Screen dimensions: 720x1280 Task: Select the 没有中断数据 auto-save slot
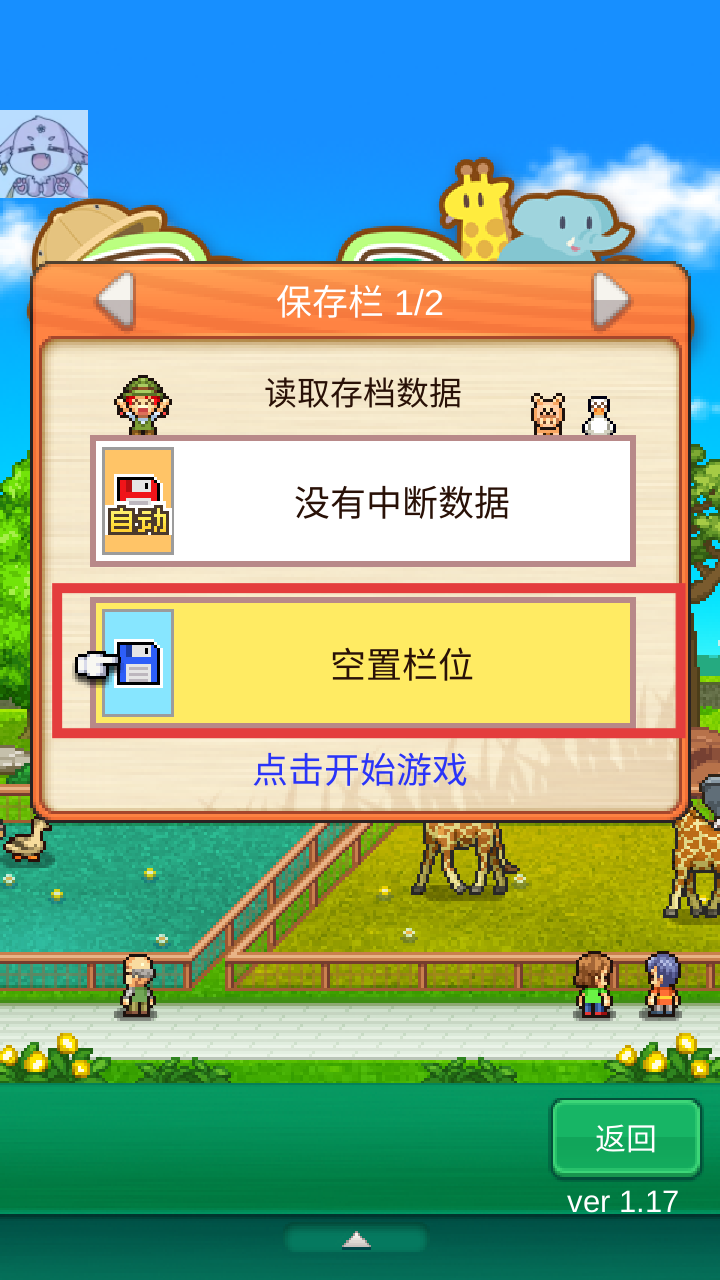(363, 501)
